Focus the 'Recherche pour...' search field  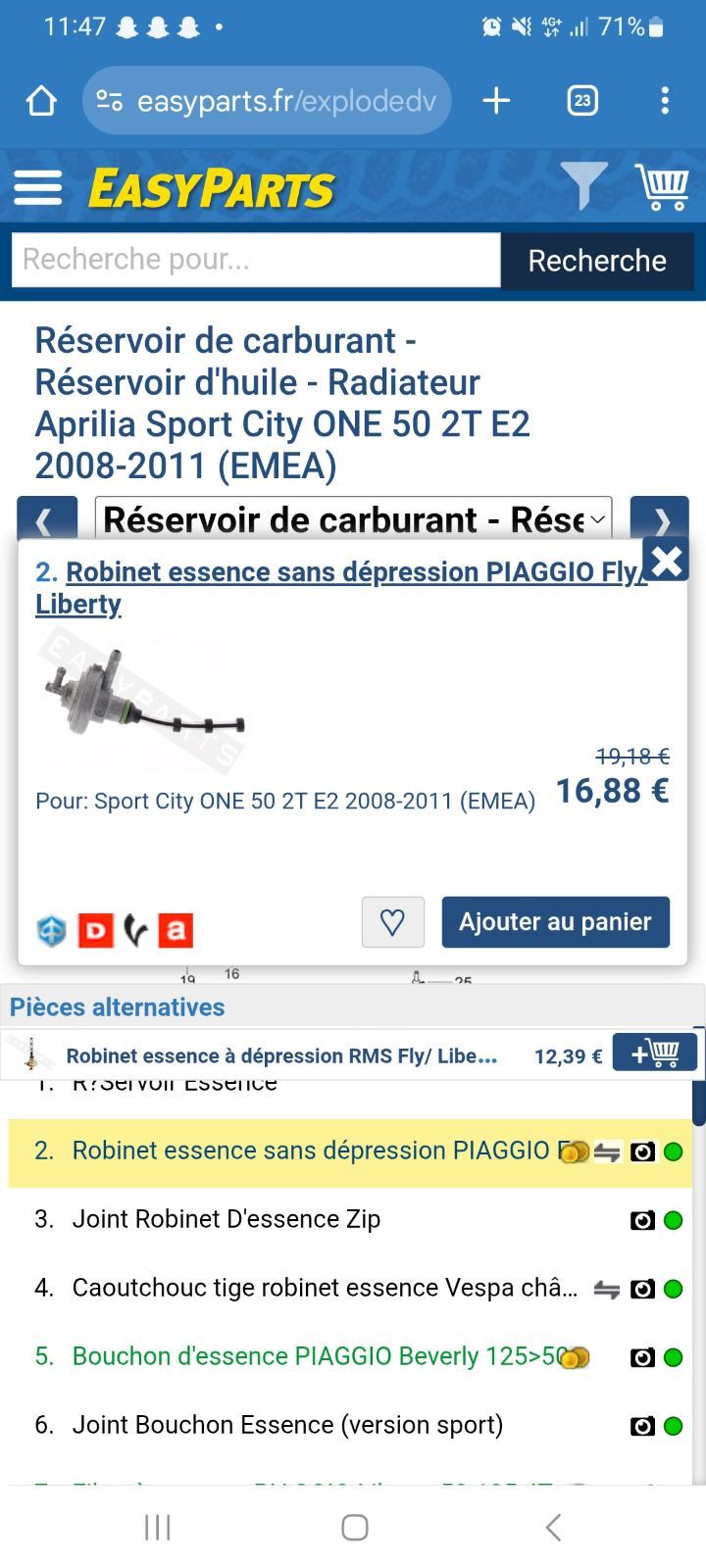256,260
